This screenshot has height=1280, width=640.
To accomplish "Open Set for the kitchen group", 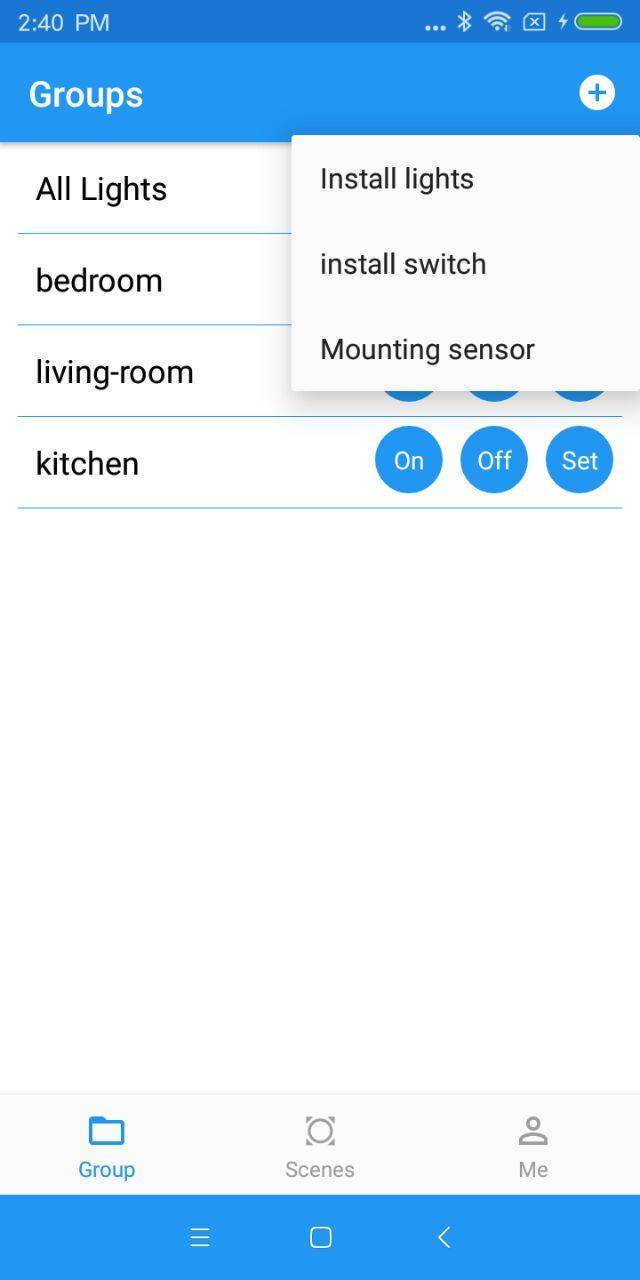I will click(579, 460).
